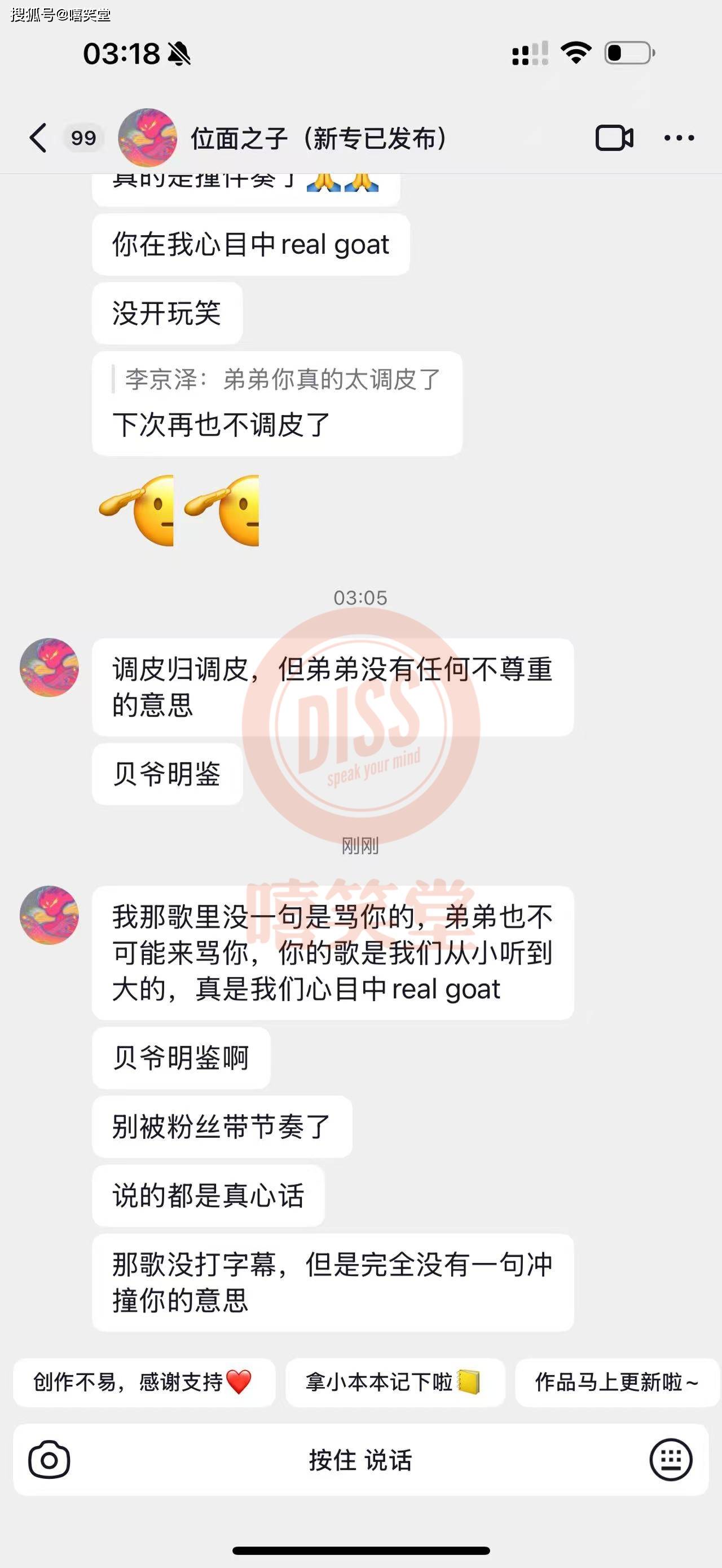
Task: Send quick reply 创作不易，感谢支持
Action: (144, 1383)
